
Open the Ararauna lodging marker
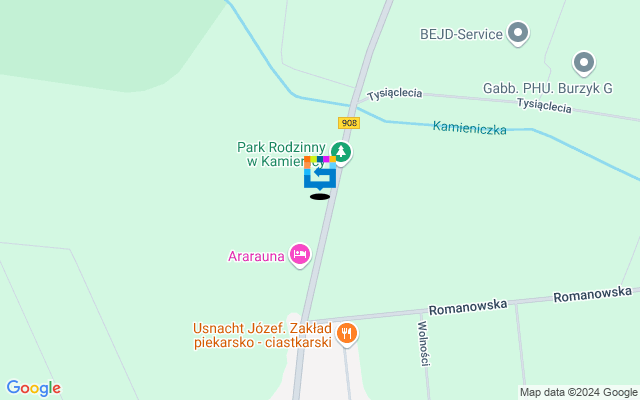[299, 255]
